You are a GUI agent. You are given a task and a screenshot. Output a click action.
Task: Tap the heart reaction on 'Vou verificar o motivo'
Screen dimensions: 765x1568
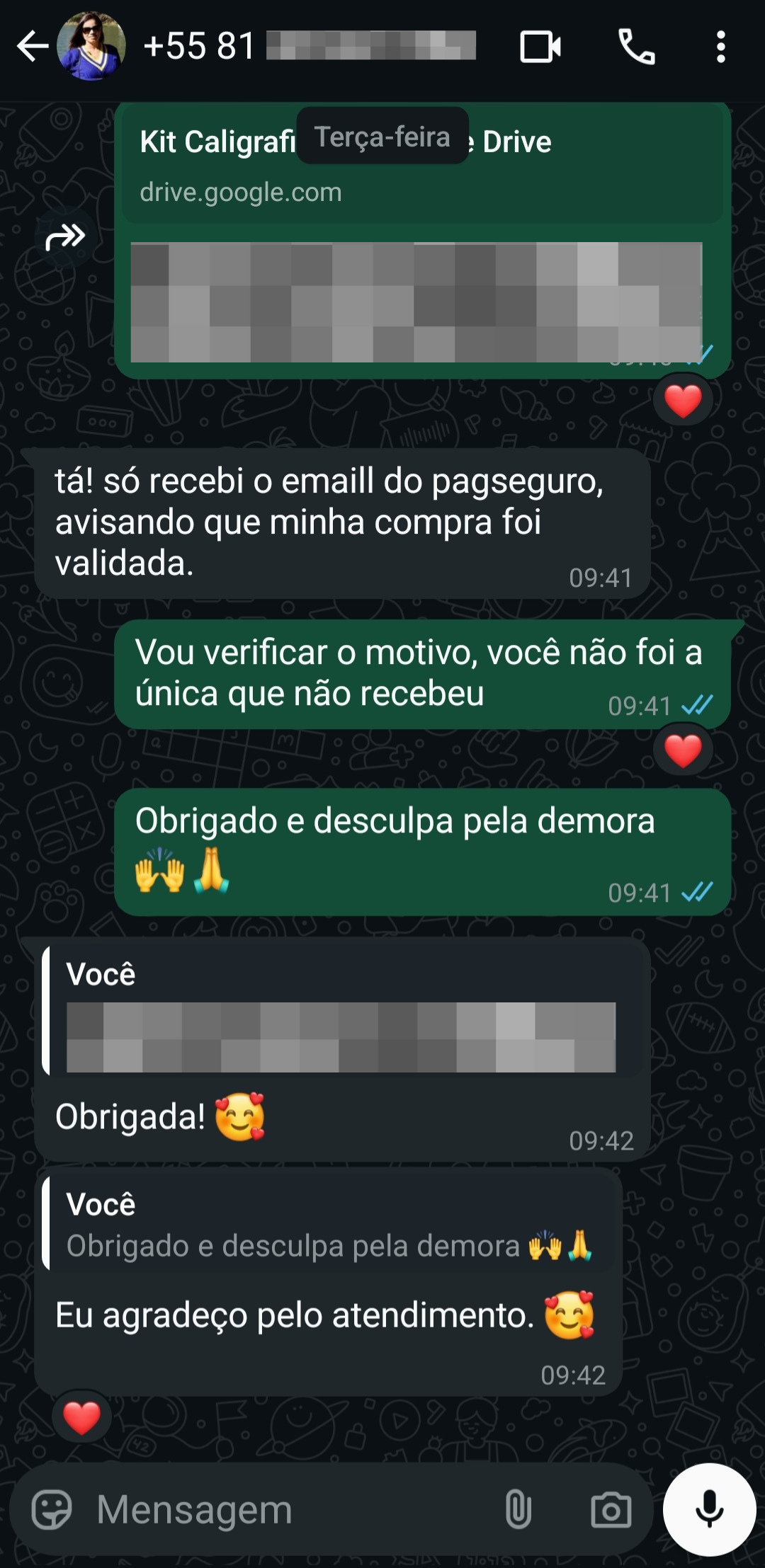pyautogui.click(x=682, y=750)
